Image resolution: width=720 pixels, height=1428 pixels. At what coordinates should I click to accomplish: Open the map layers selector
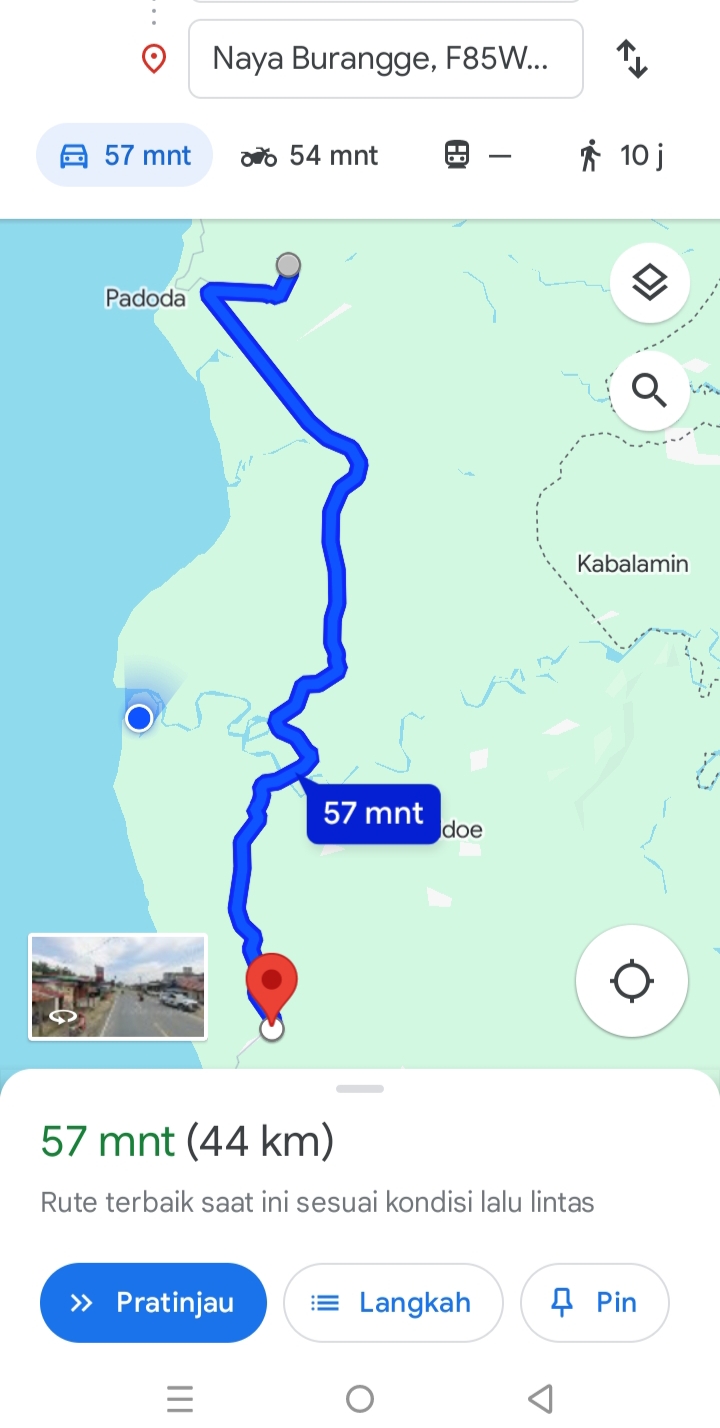(x=650, y=283)
